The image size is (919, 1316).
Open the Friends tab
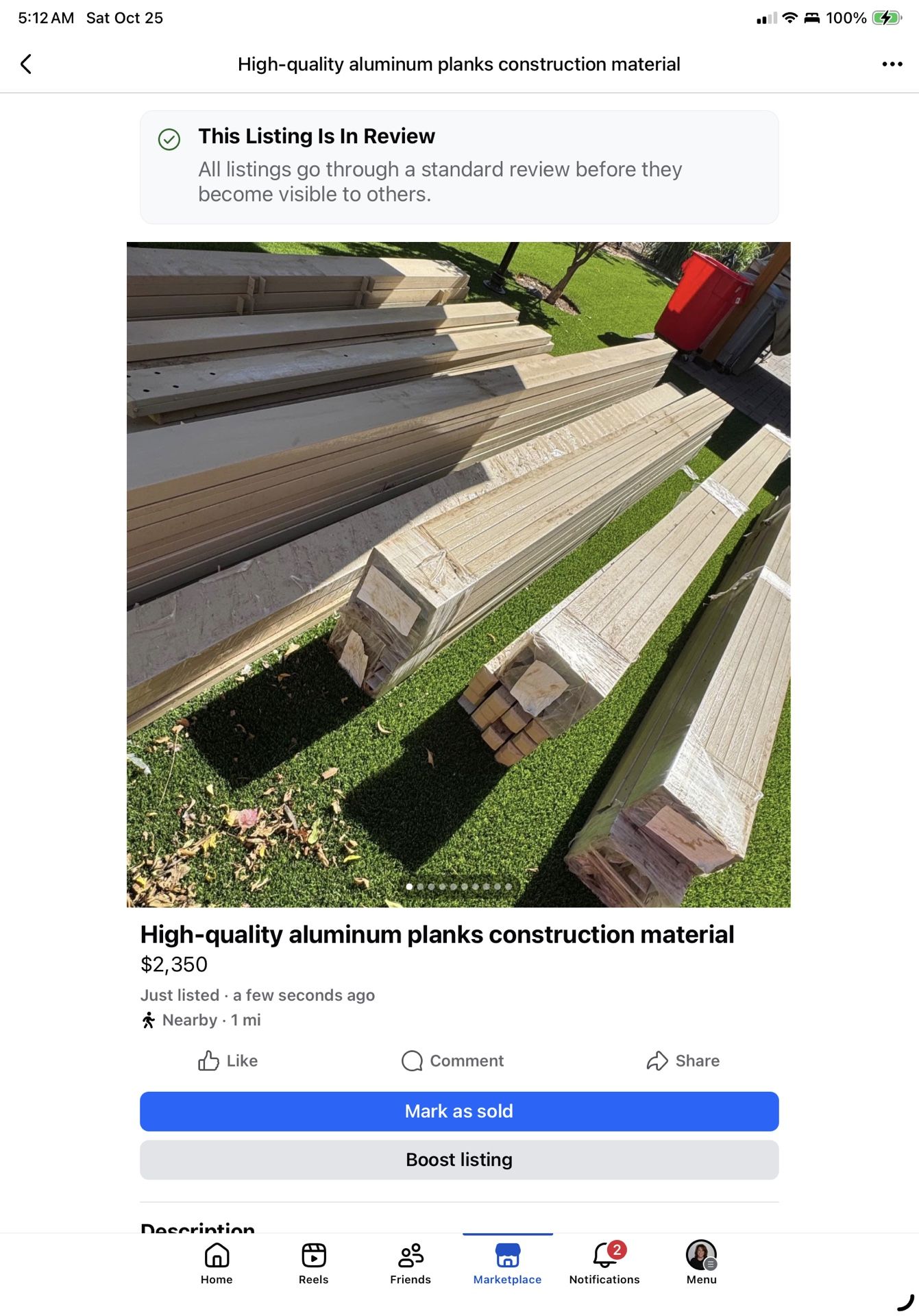pyautogui.click(x=411, y=1263)
